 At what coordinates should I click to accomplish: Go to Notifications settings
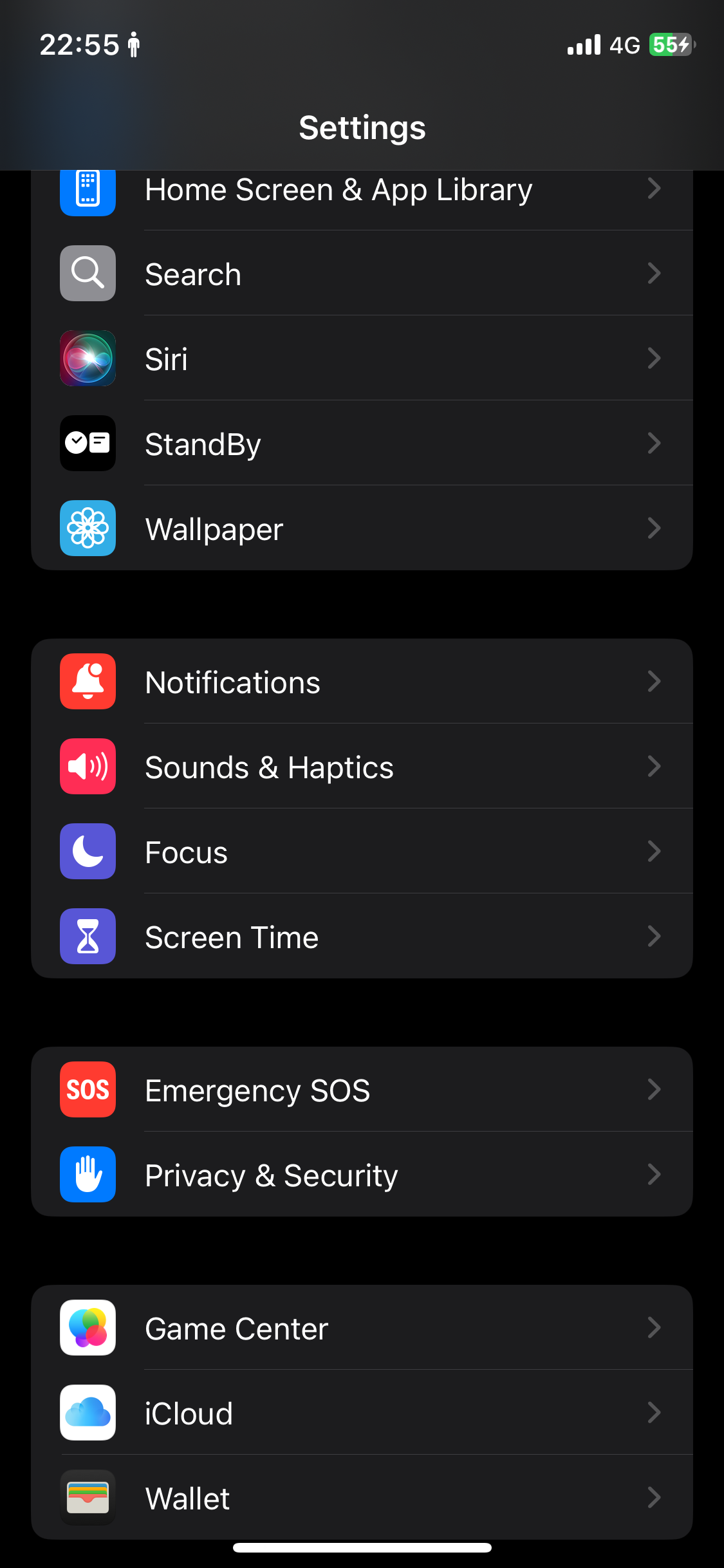(360, 682)
